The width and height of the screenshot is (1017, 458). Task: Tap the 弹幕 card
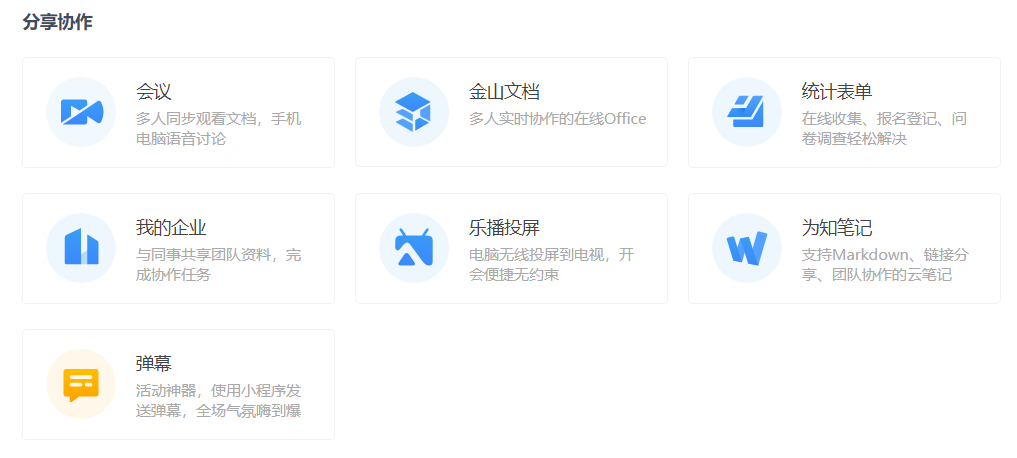click(x=178, y=384)
